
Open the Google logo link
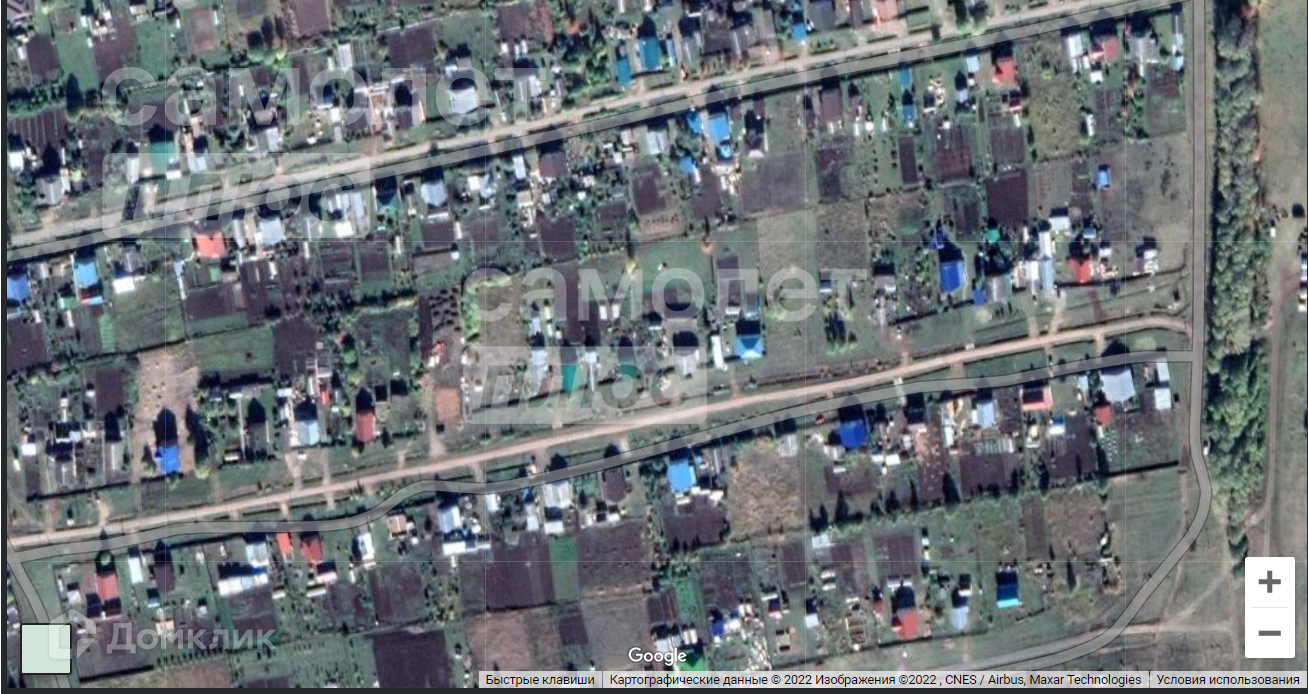tap(657, 656)
